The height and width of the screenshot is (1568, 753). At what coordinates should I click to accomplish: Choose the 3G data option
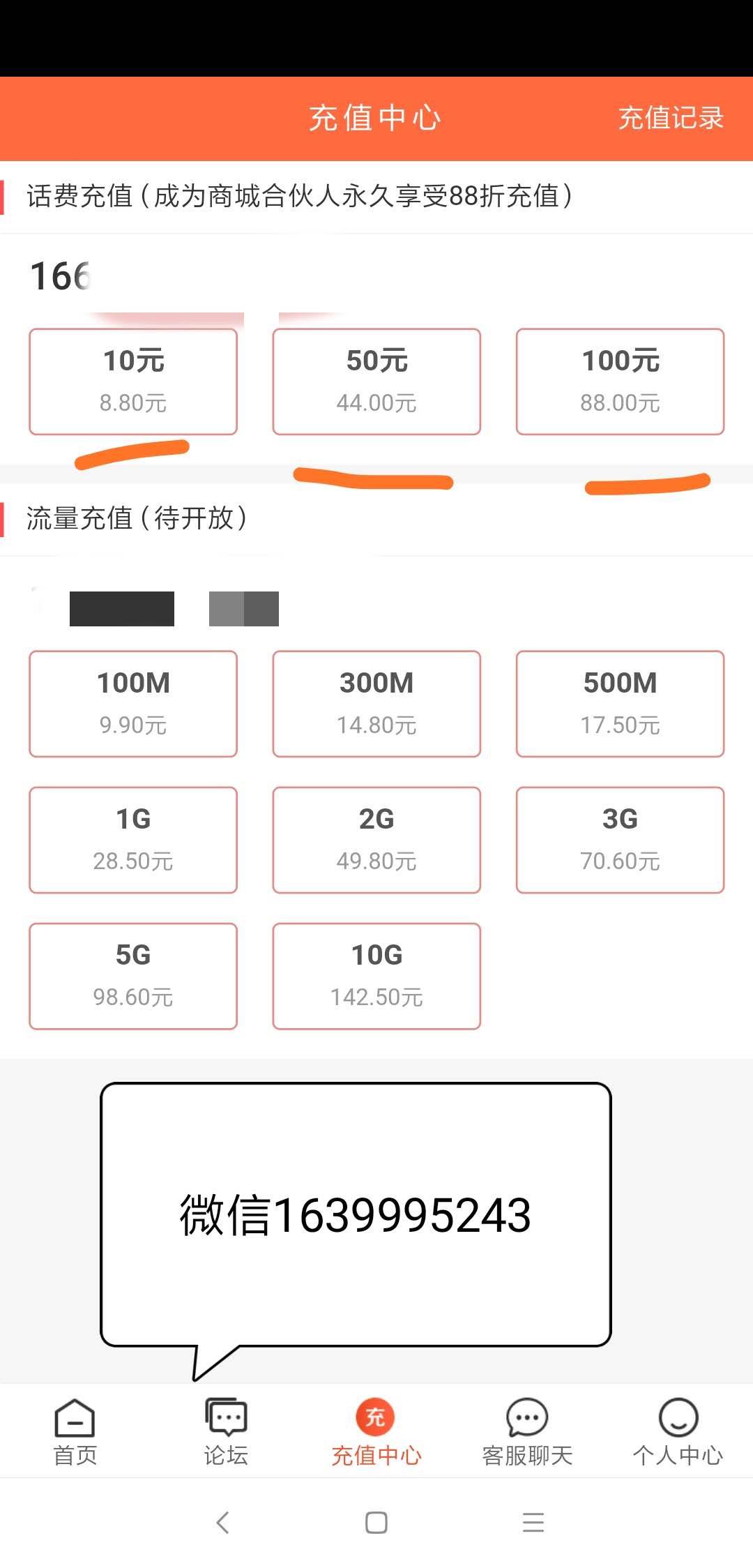[x=619, y=839]
